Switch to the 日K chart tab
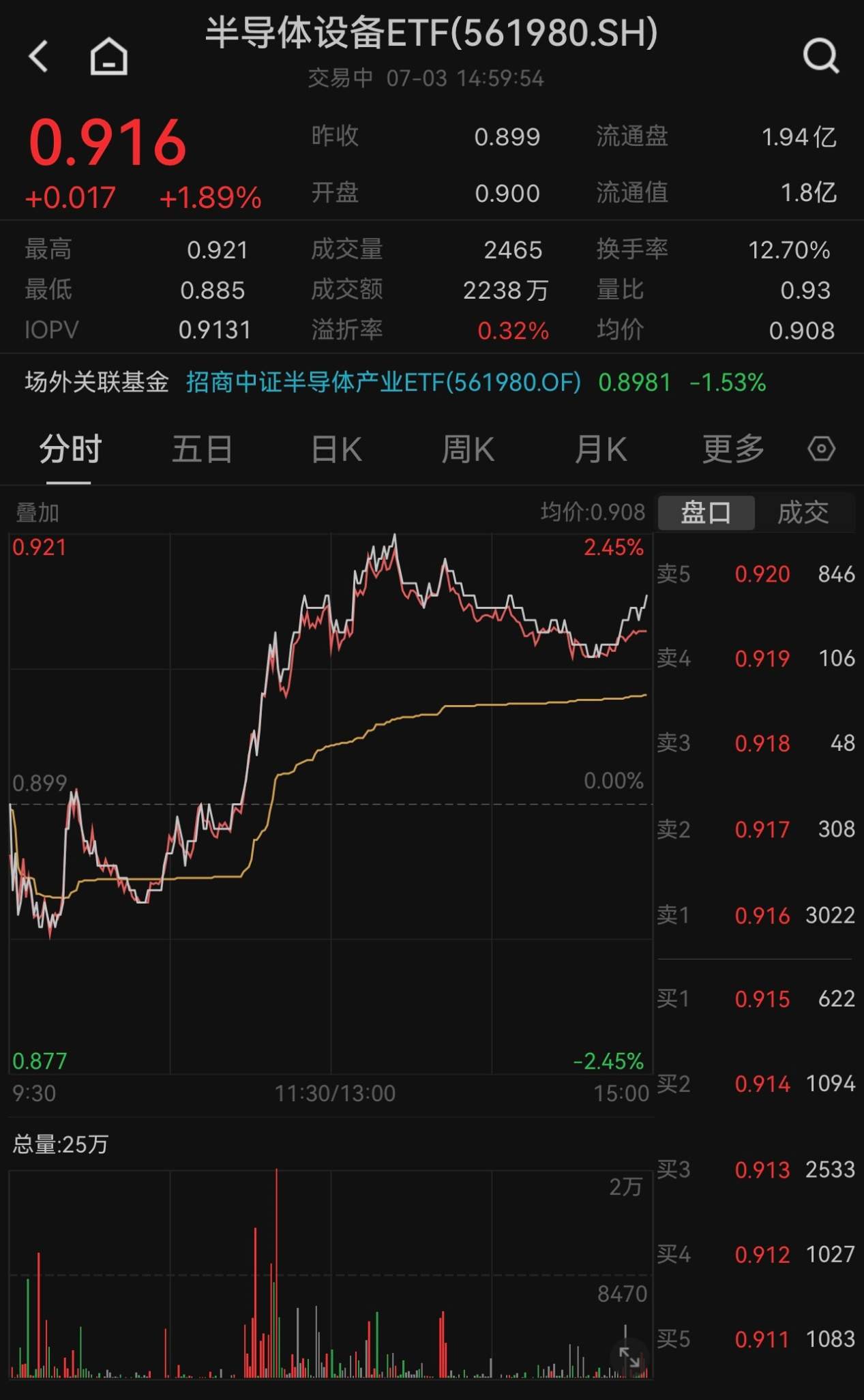The height and width of the screenshot is (1400, 864). coord(336,449)
